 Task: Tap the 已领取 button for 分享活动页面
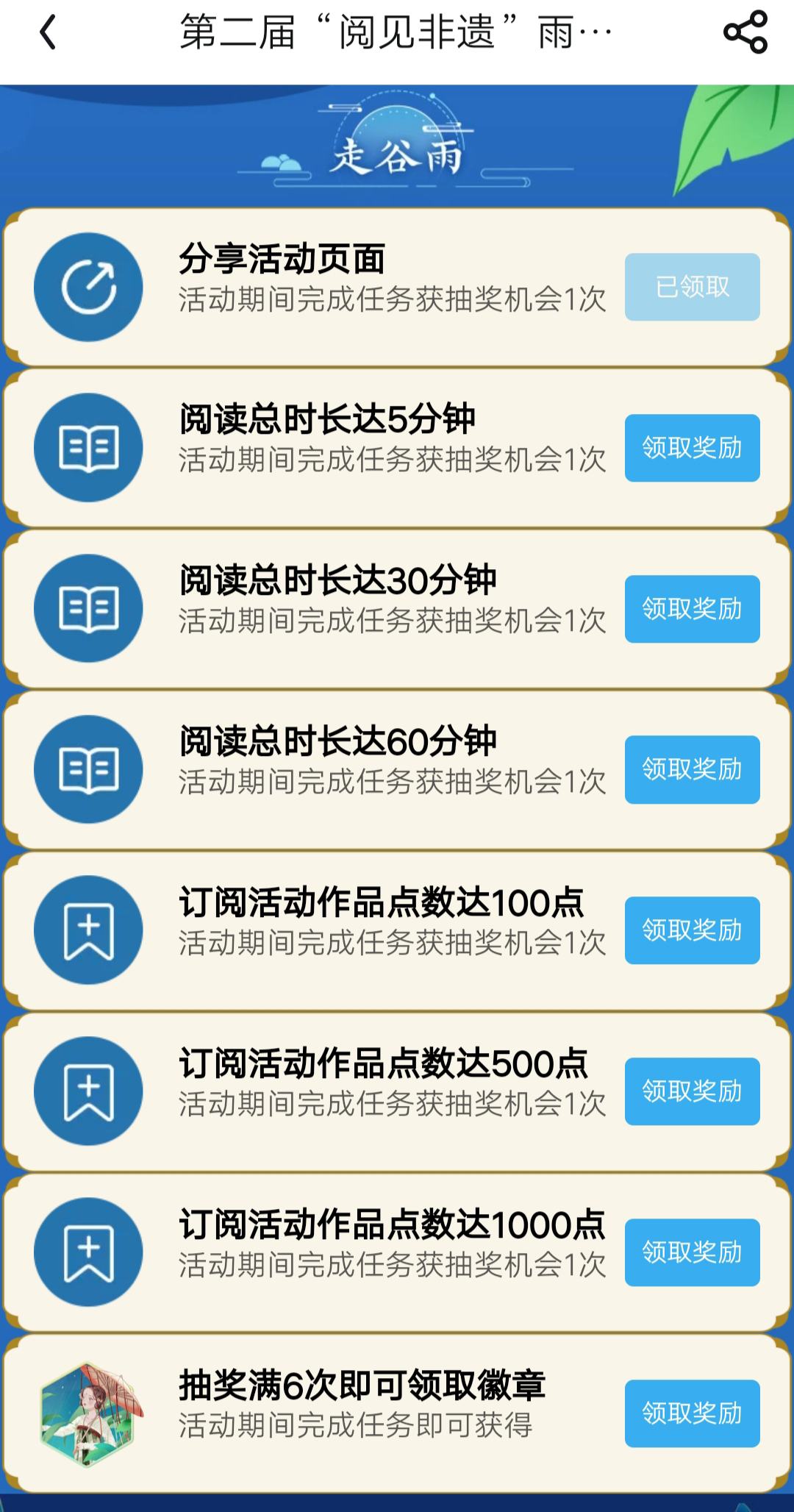pos(692,287)
